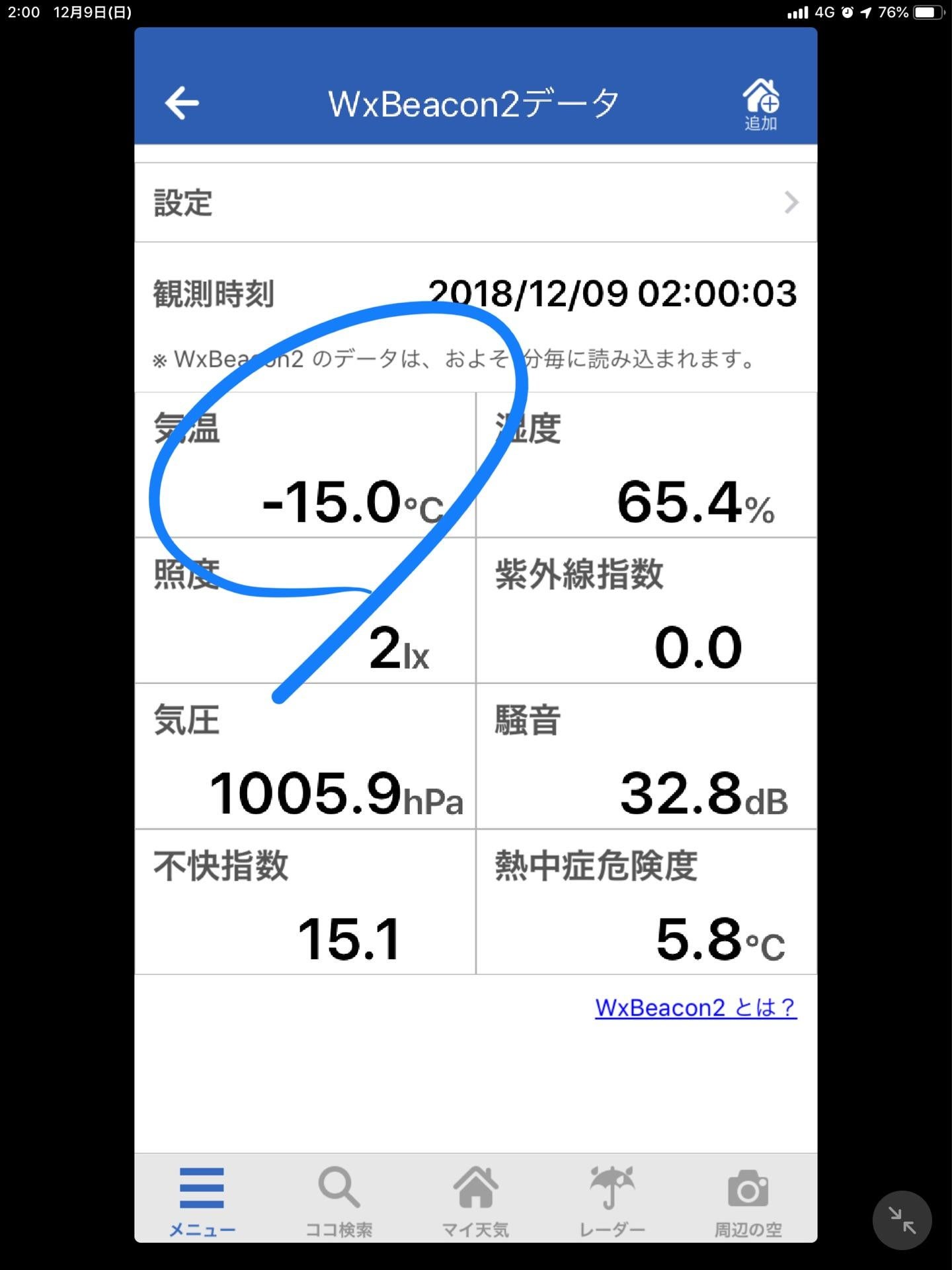This screenshot has height=1270, width=952.
Task: Tap the 観測時刻 timestamp row
Action: click(x=475, y=294)
